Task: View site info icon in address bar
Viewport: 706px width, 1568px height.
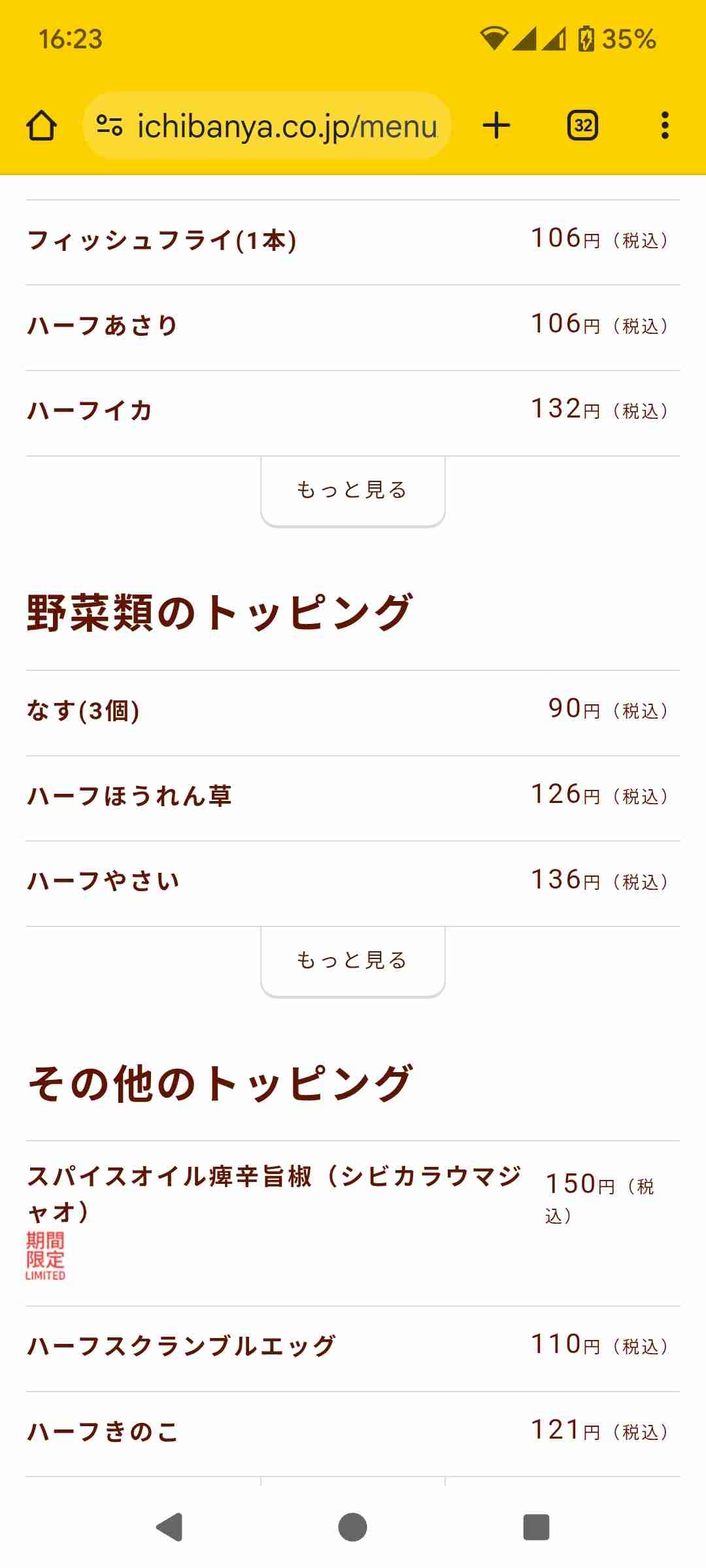Action: click(x=109, y=125)
